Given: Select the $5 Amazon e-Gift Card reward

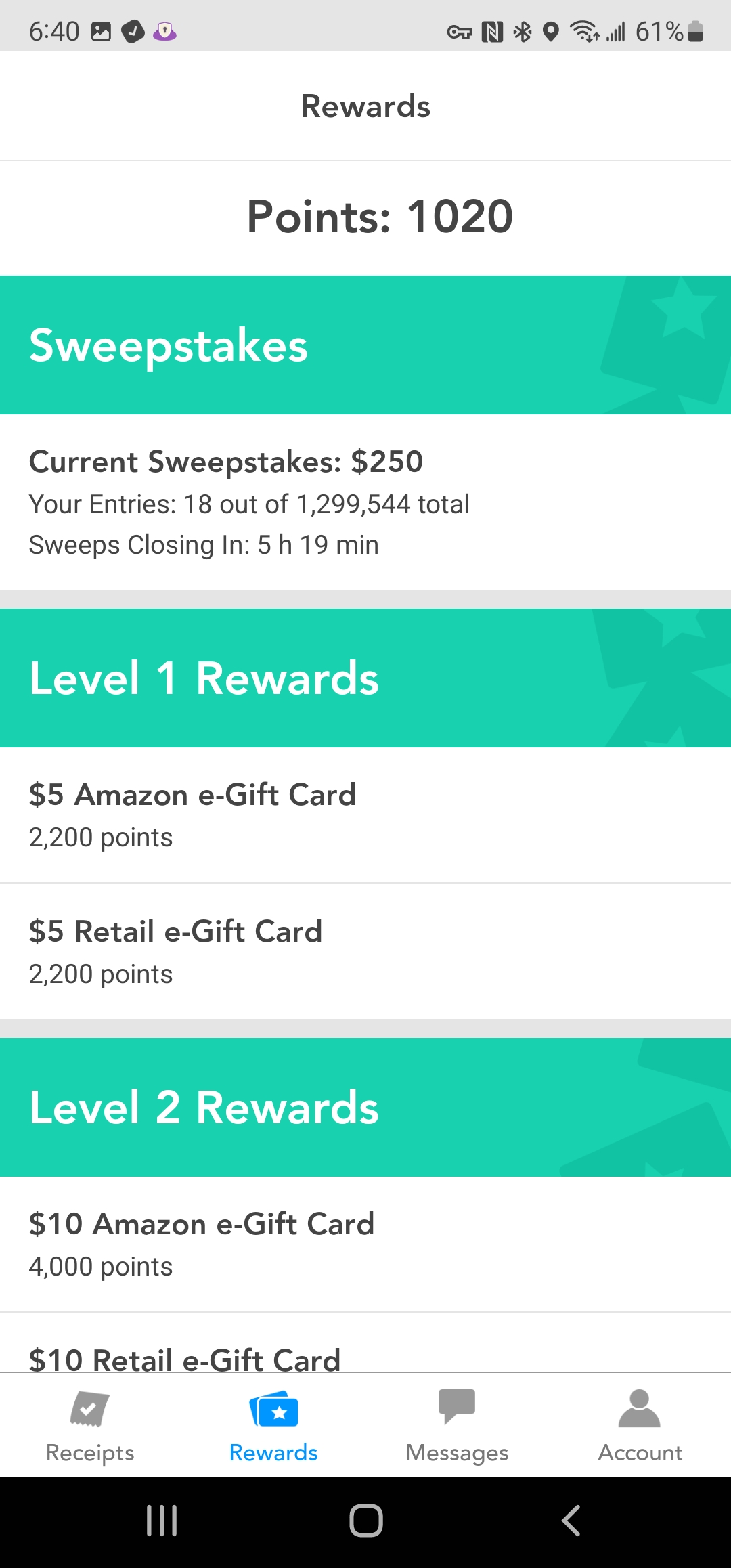Looking at the screenshot, I should [x=365, y=814].
